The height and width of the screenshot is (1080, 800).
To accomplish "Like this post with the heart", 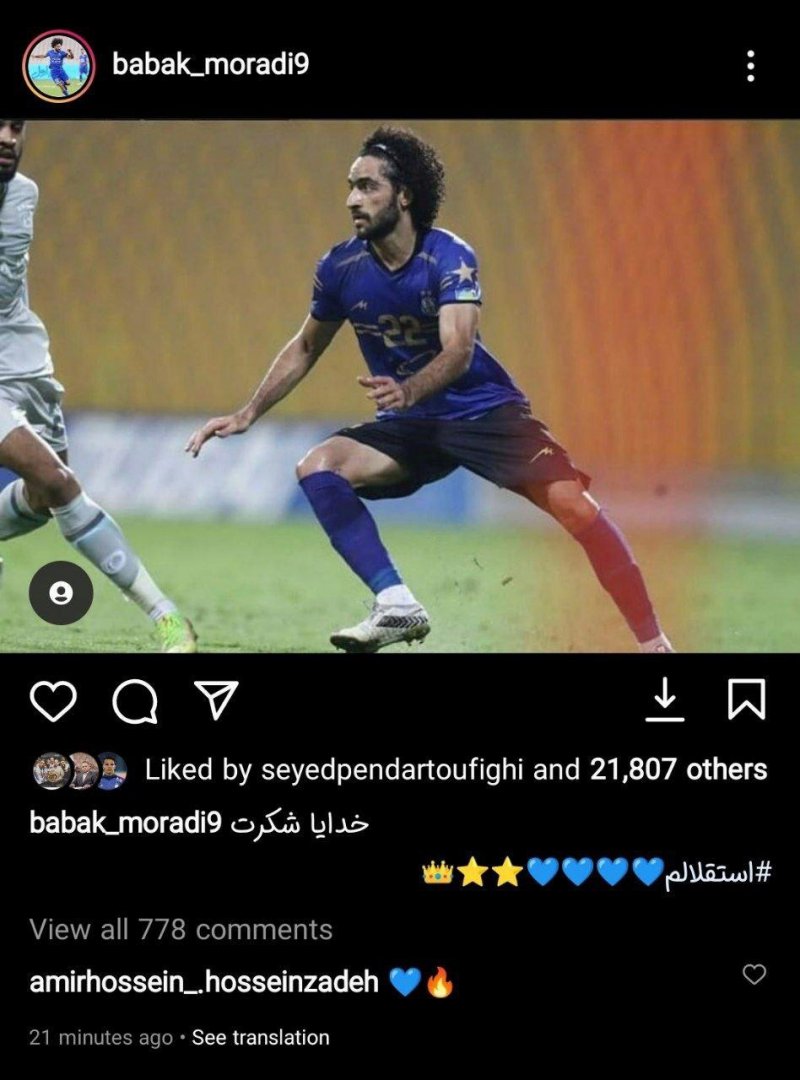I will tap(53, 701).
